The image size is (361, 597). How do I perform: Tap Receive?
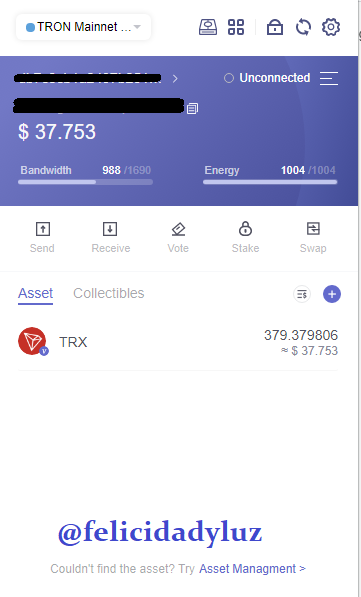pos(110,238)
